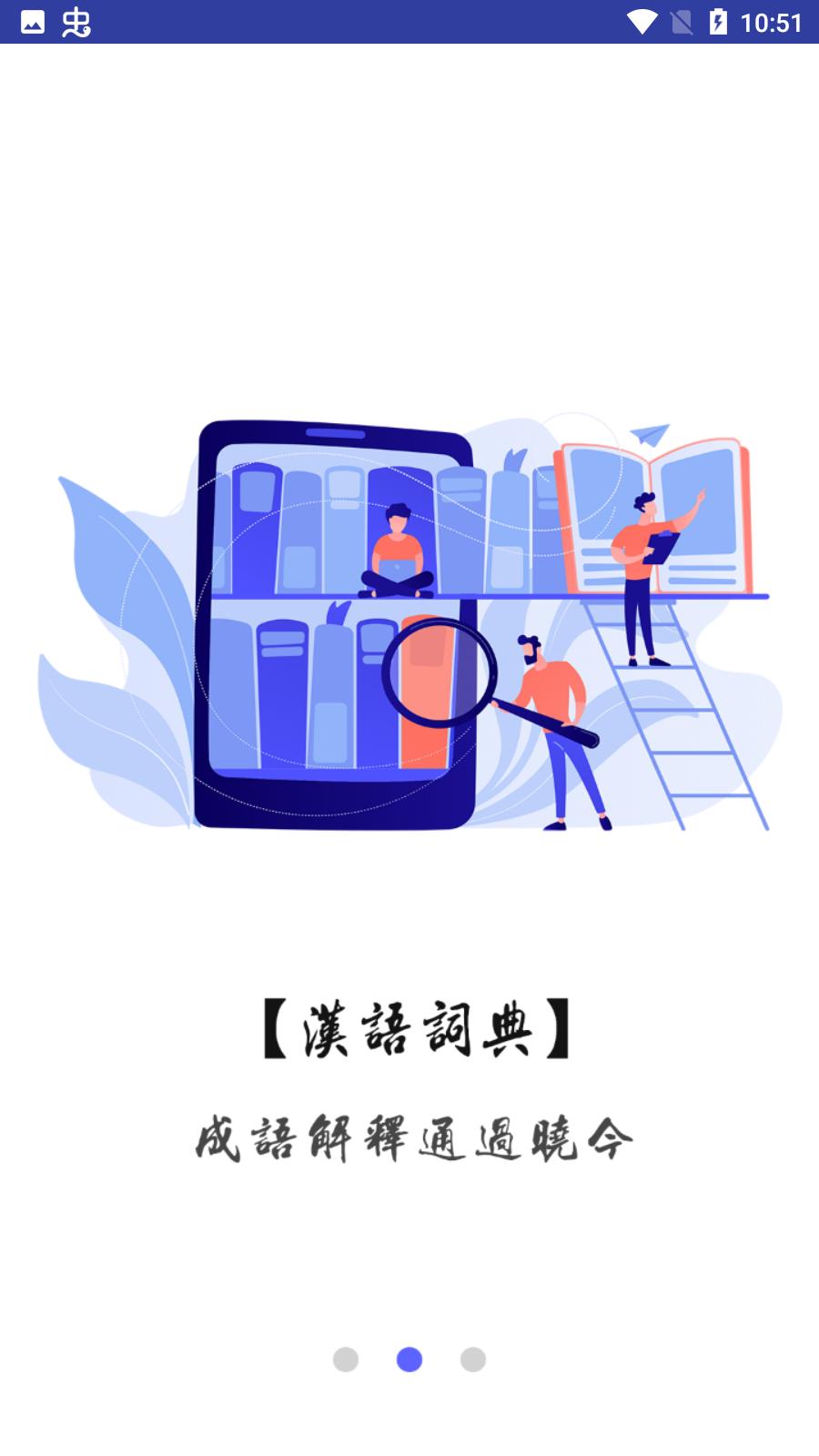The image size is (819, 1456).
Task: Tap the highlighted middle page indicator dot
Action: (x=409, y=1360)
